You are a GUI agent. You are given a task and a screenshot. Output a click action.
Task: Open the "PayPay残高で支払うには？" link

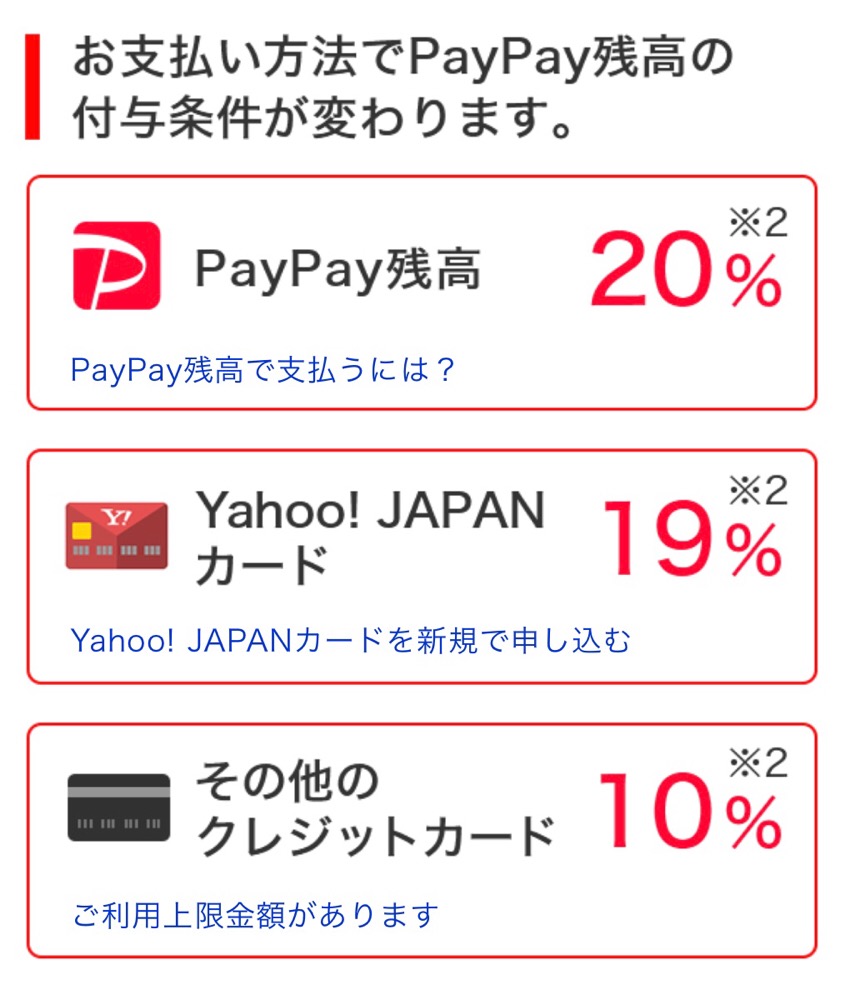tap(263, 371)
